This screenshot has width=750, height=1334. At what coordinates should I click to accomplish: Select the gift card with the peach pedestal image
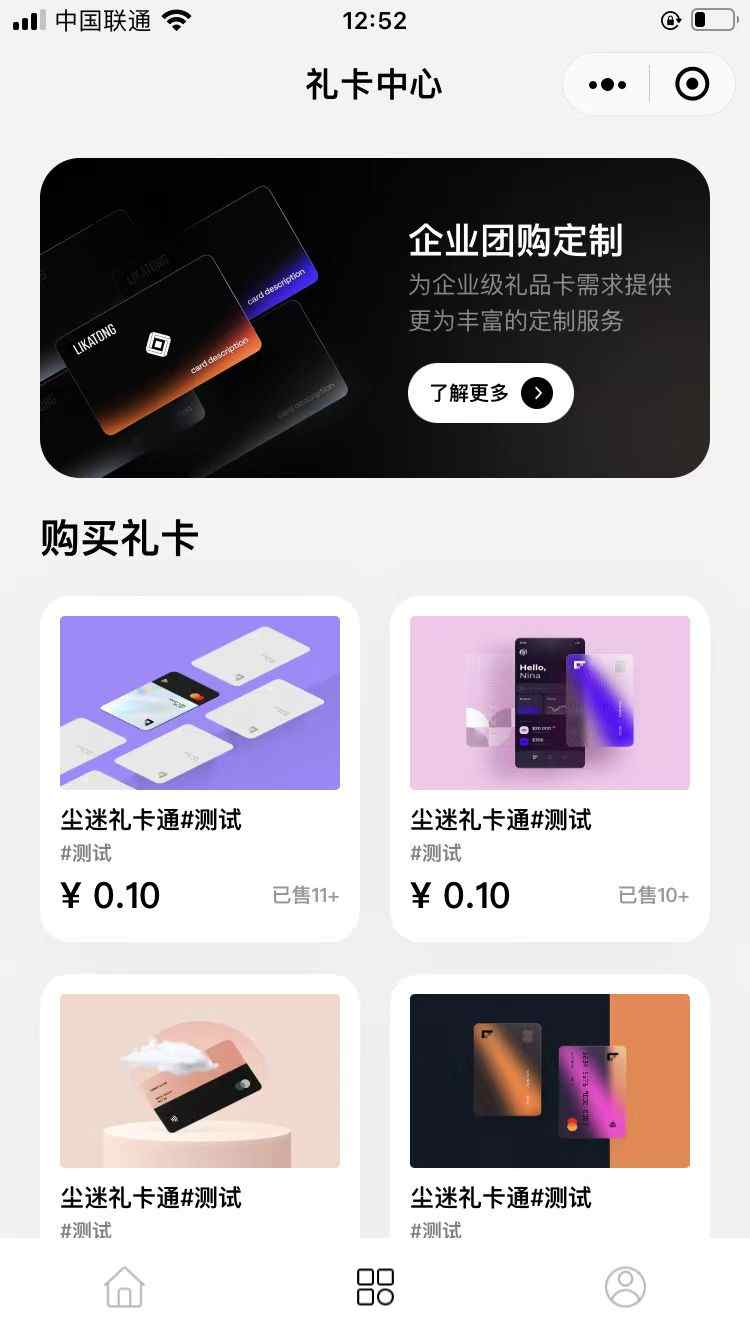[x=200, y=1100]
